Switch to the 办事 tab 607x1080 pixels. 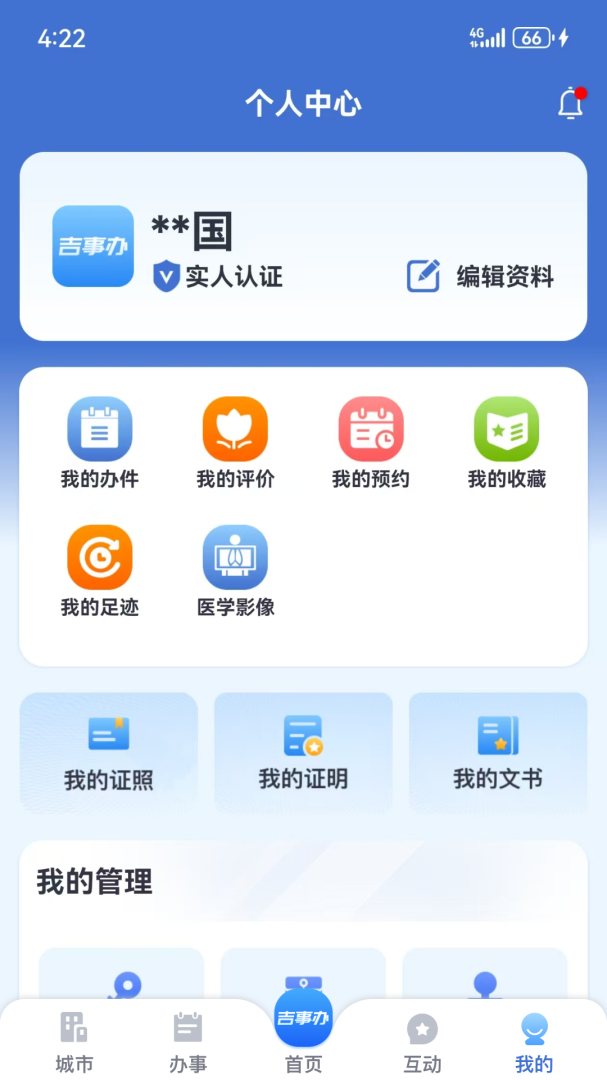click(188, 1041)
